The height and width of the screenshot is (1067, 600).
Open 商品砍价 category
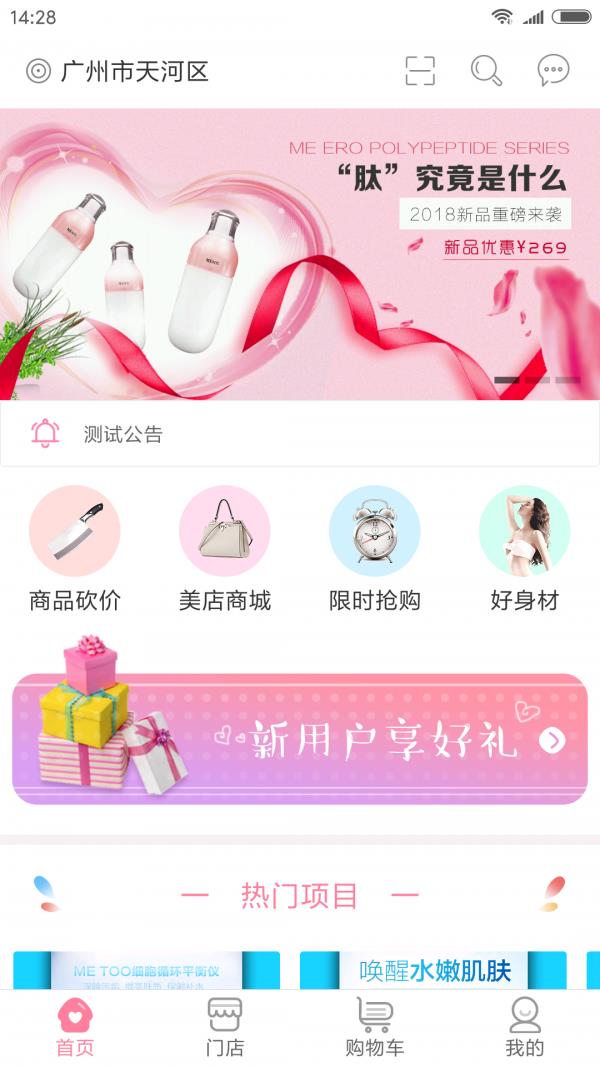coord(75,549)
